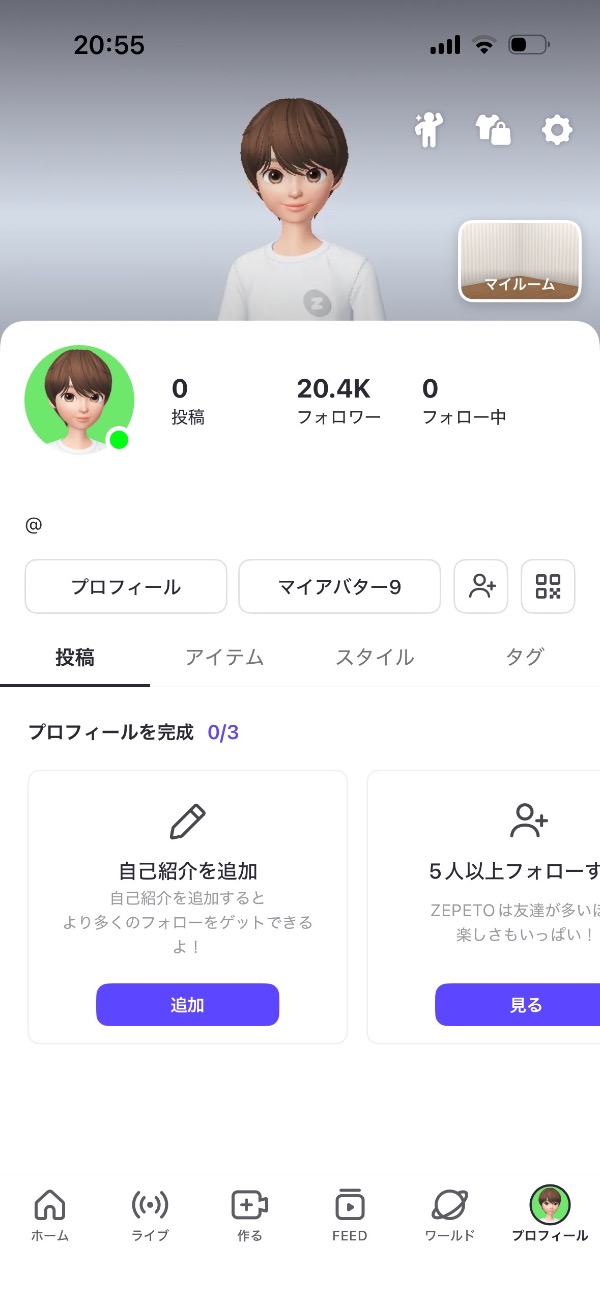Switch to the アイテム tab
The height and width of the screenshot is (1300, 600).
tap(225, 657)
